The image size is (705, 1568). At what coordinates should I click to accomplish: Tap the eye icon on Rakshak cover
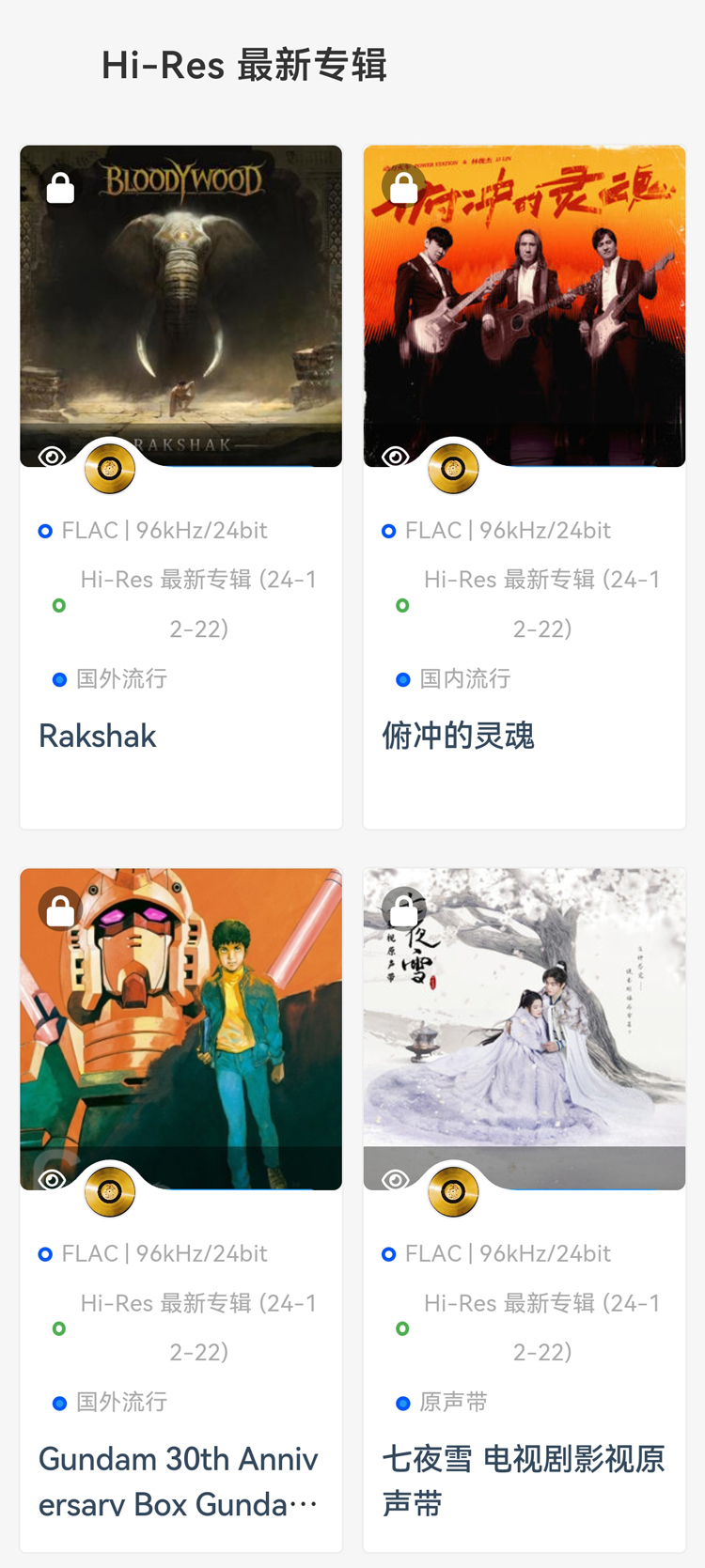click(x=53, y=457)
